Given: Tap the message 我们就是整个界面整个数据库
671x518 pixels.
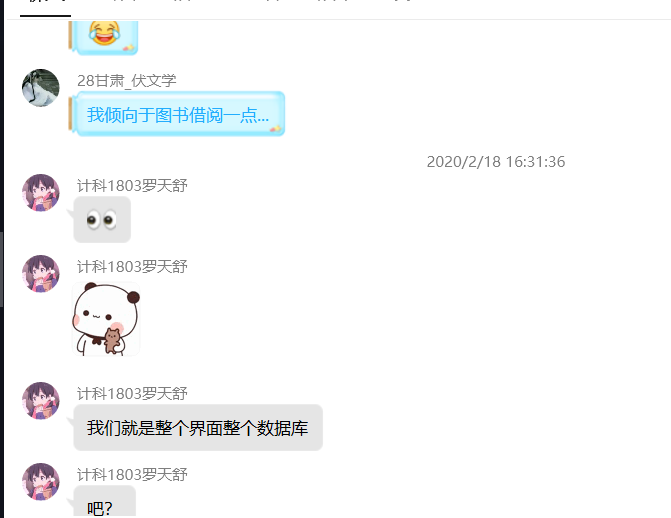Looking at the screenshot, I should coord(197,428).
